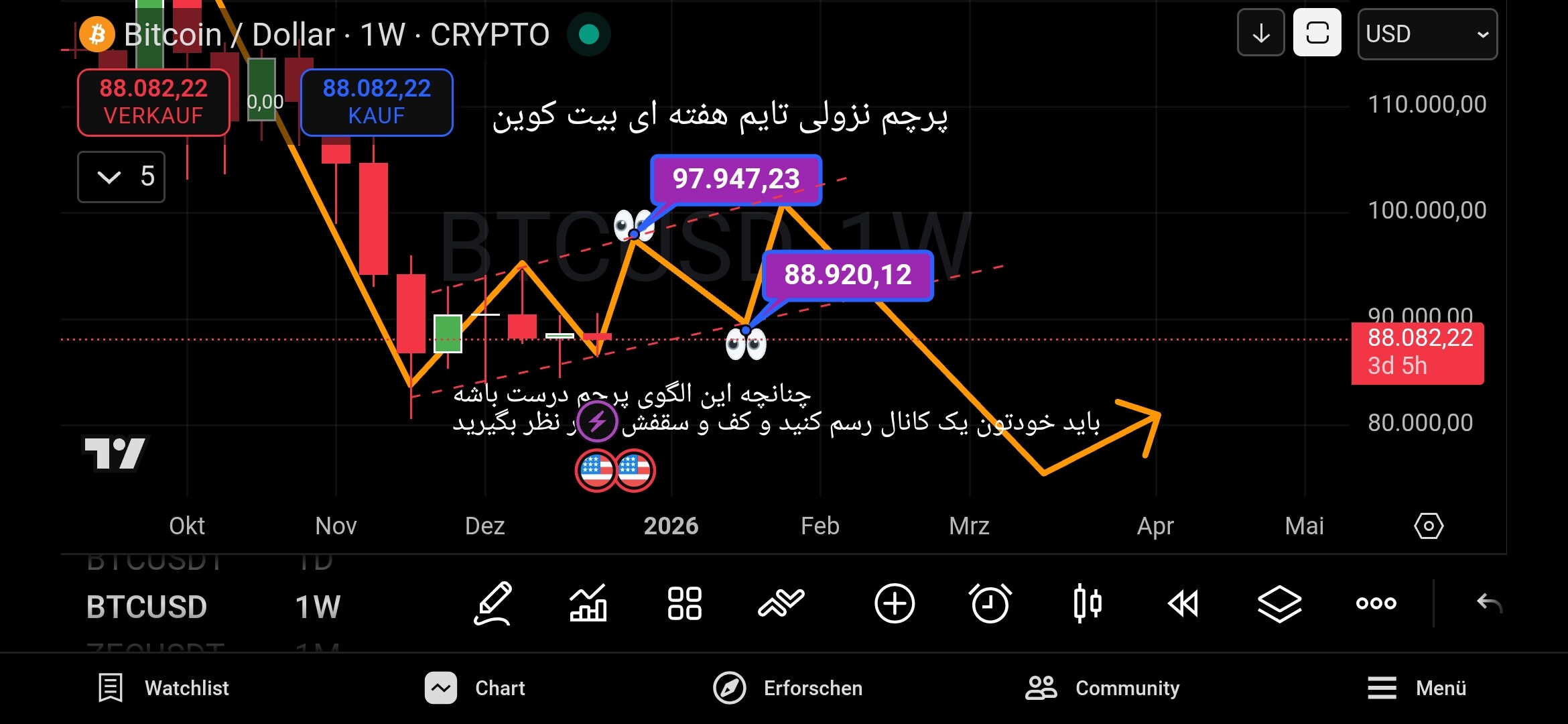Tap the KAUF buy button

click(377, 103)
